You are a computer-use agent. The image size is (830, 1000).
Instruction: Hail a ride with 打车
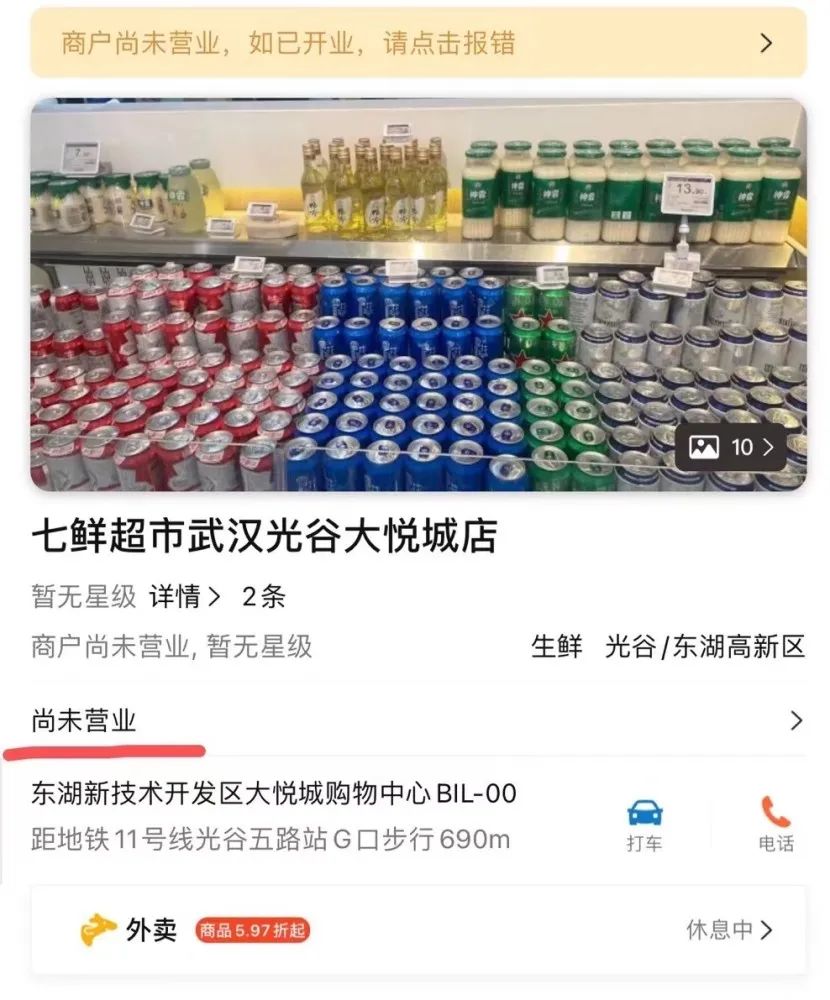(x=645, y=824)
